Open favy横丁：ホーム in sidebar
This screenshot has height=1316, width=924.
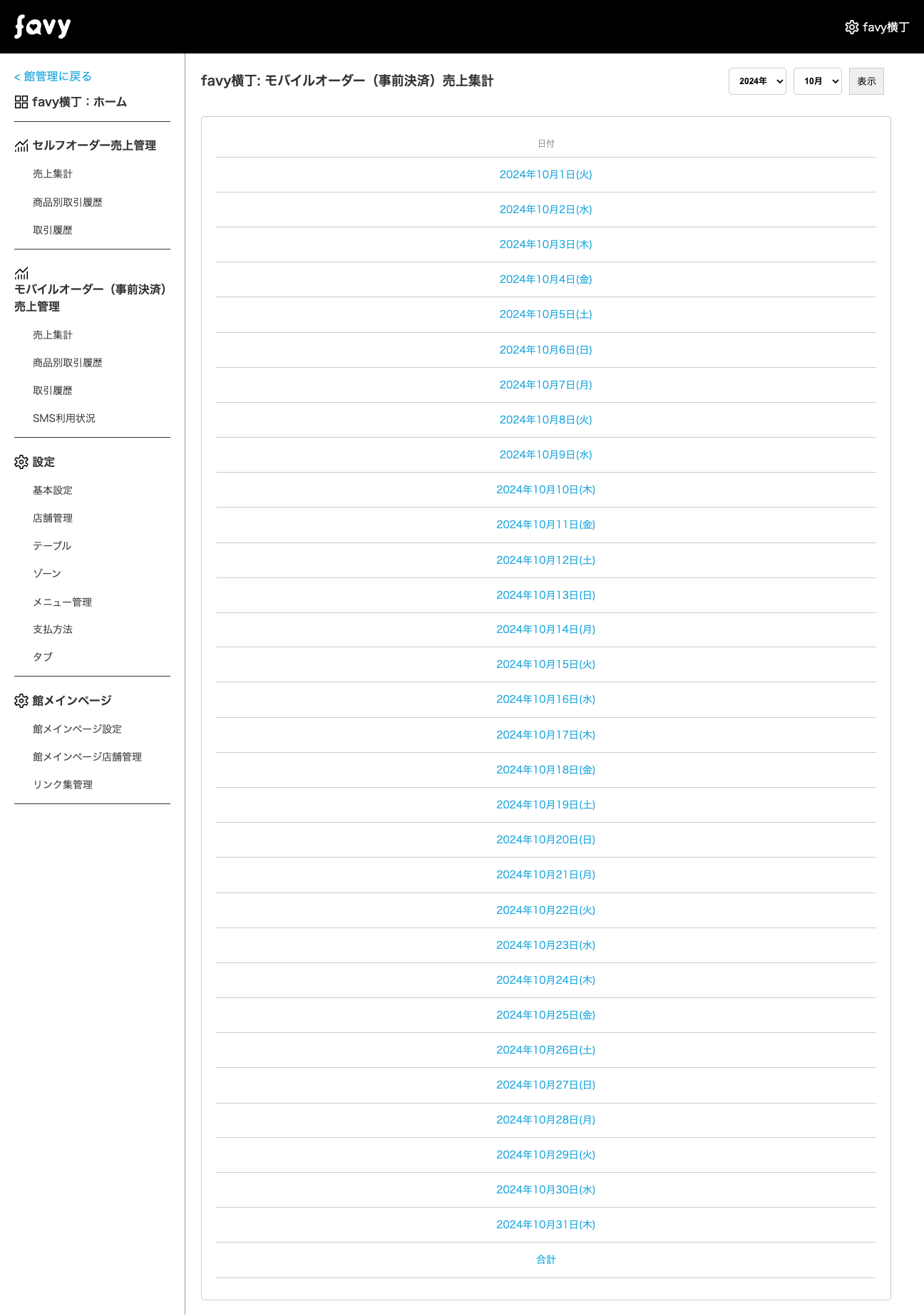click(71, 102)
